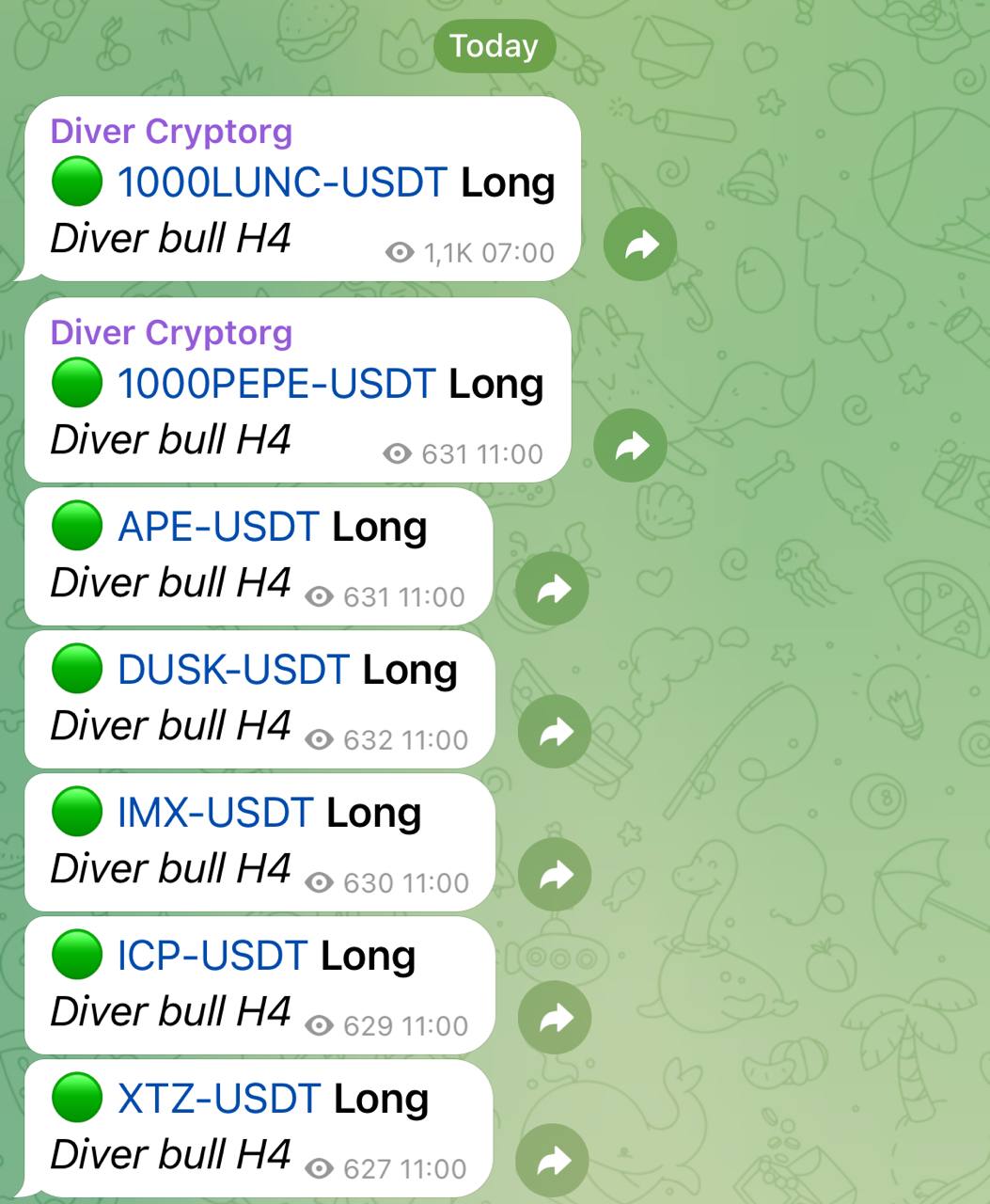Open the DUSK-USDT link

coord(233,670)
